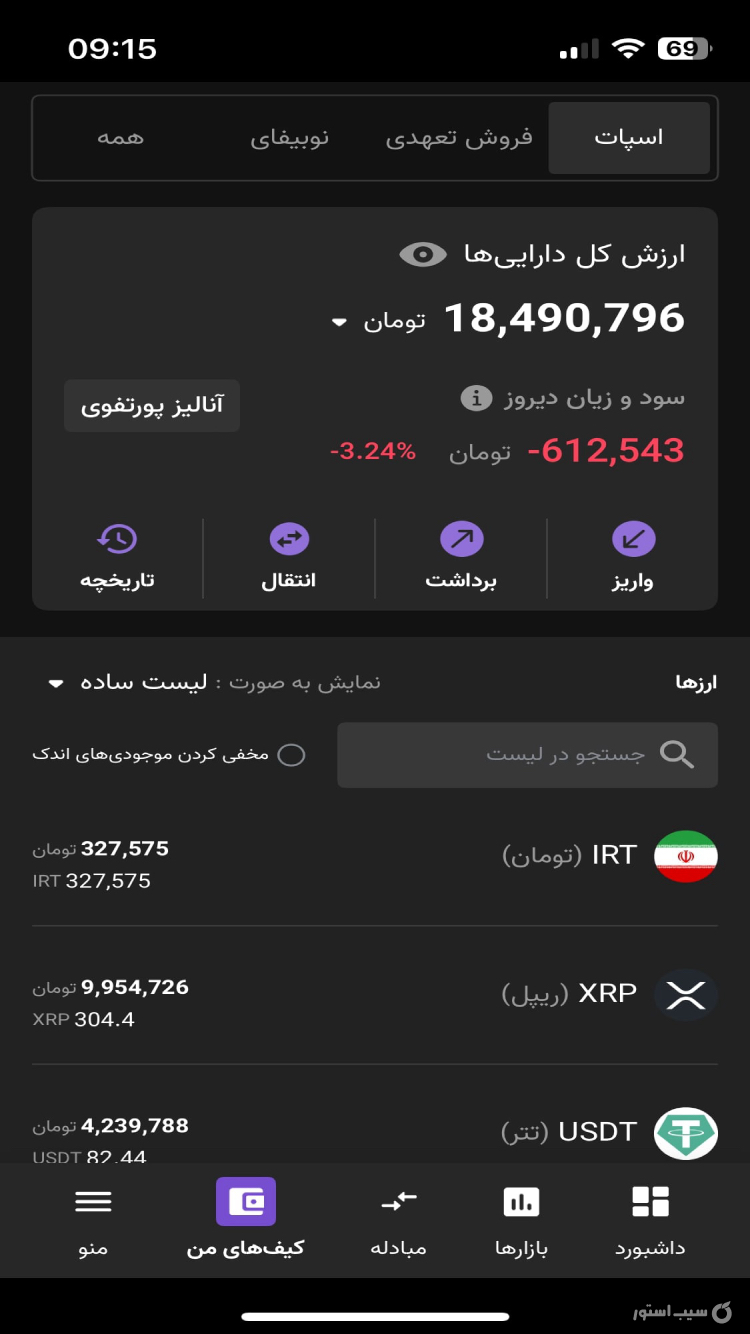Expand the لیست ساده display dropdown
Viewport: 750px width, 1334px height.
55,683
